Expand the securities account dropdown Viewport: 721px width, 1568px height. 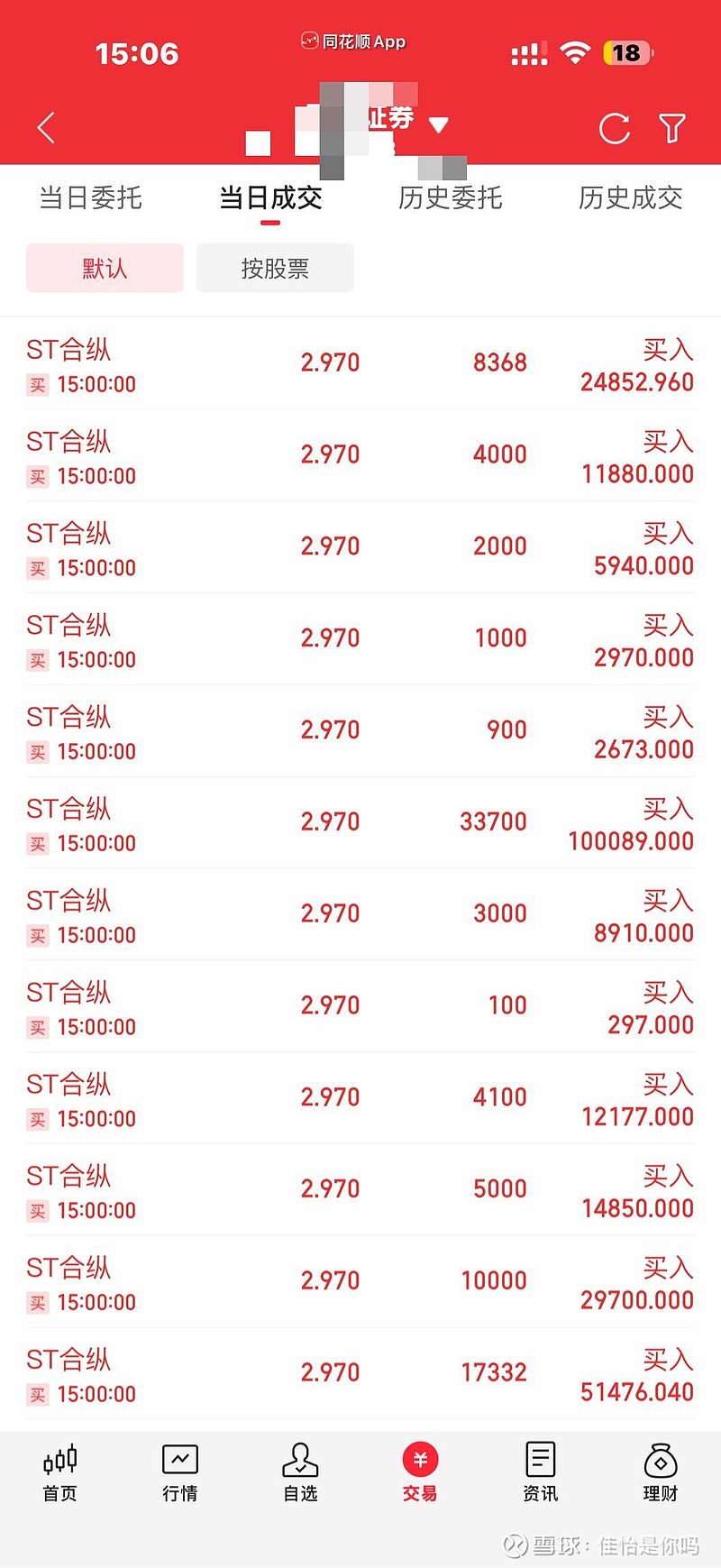tap(438, 124)
